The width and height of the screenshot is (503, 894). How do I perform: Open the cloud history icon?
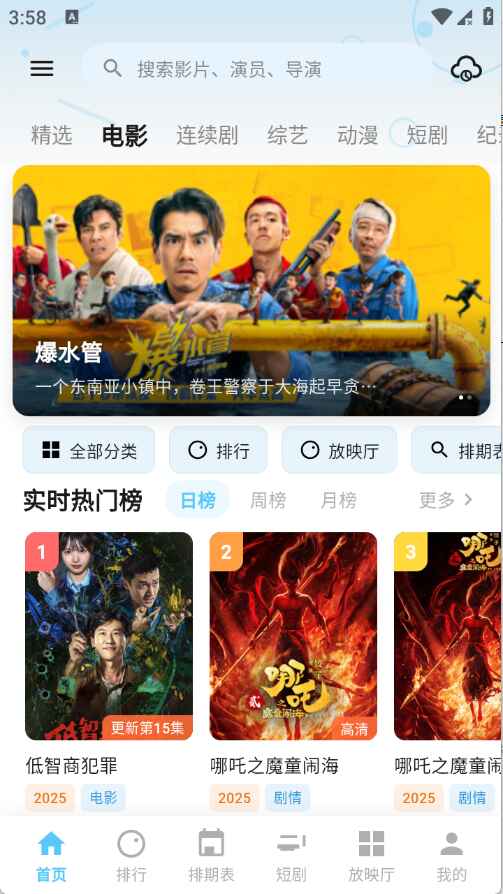466,69
